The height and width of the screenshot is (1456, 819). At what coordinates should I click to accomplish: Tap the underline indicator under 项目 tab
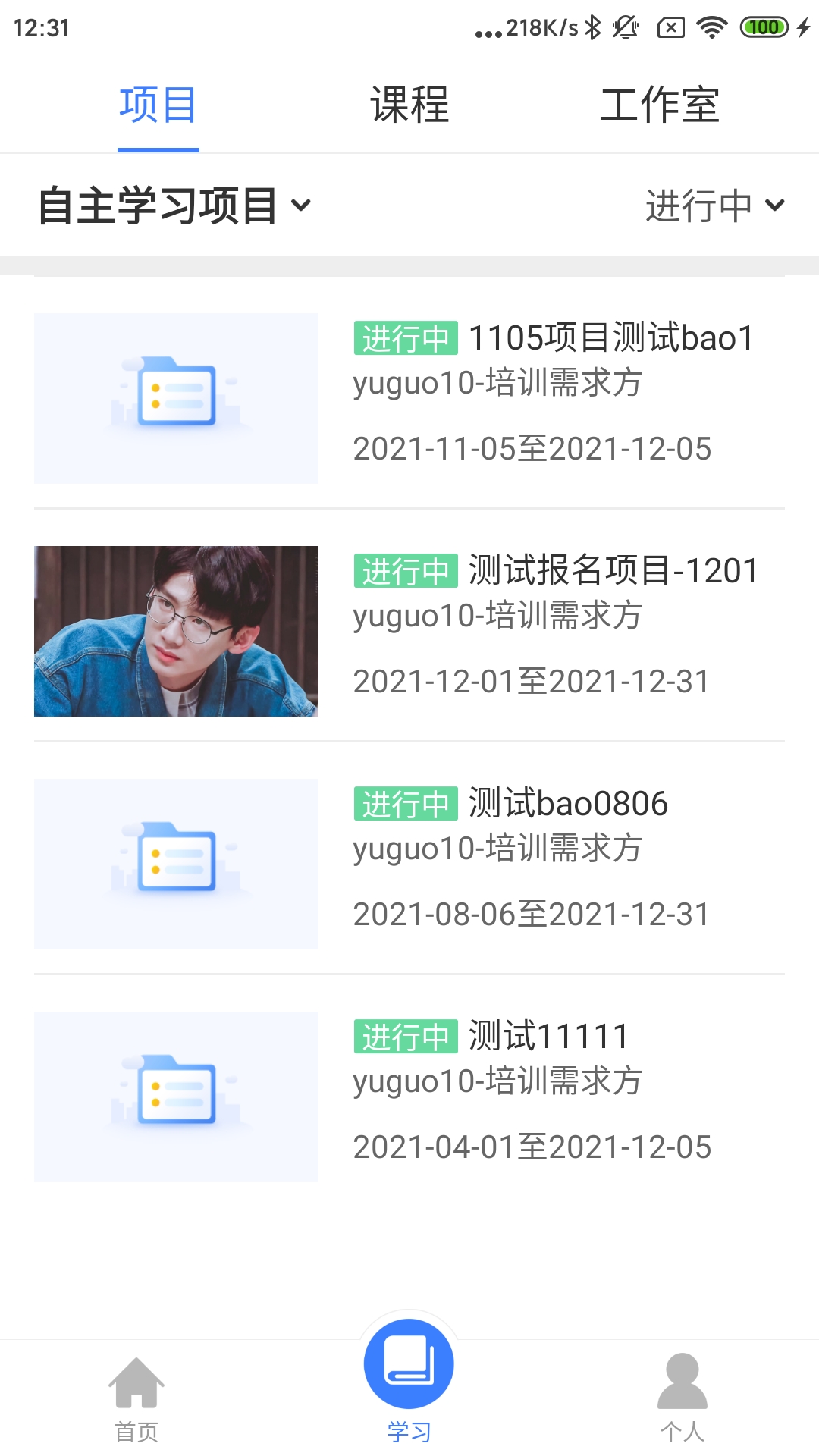[156, 151]
